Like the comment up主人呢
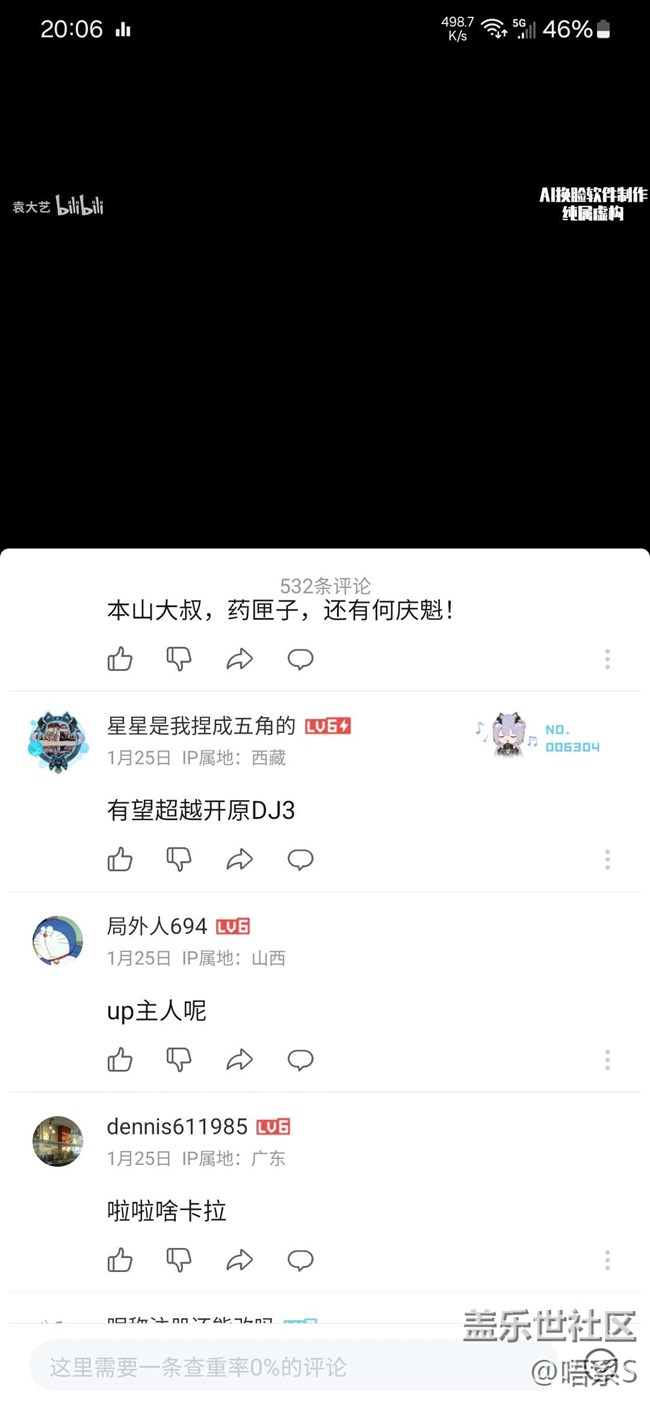650x1408 pixels. click(120, 1059)
